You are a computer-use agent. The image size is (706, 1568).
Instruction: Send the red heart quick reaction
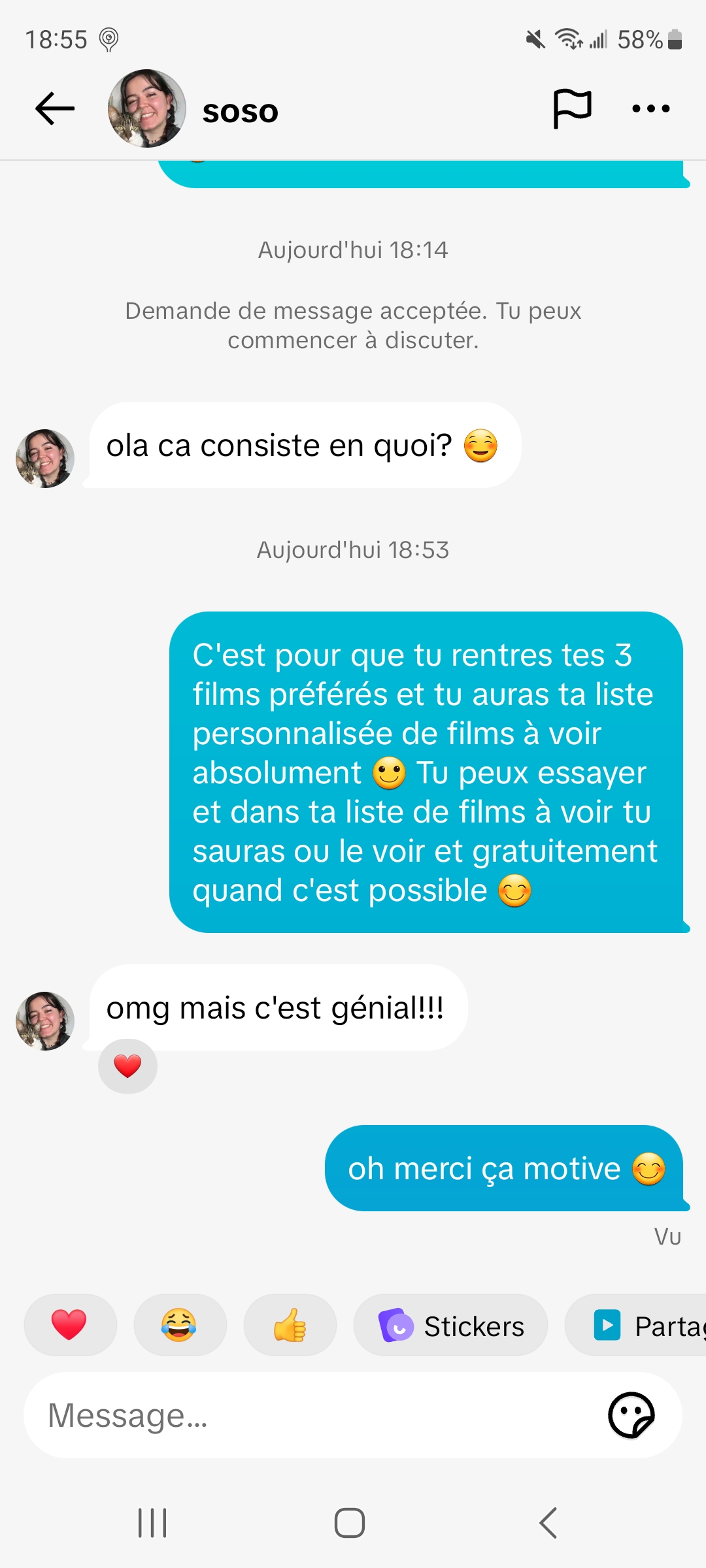[x=70, y=1326]
